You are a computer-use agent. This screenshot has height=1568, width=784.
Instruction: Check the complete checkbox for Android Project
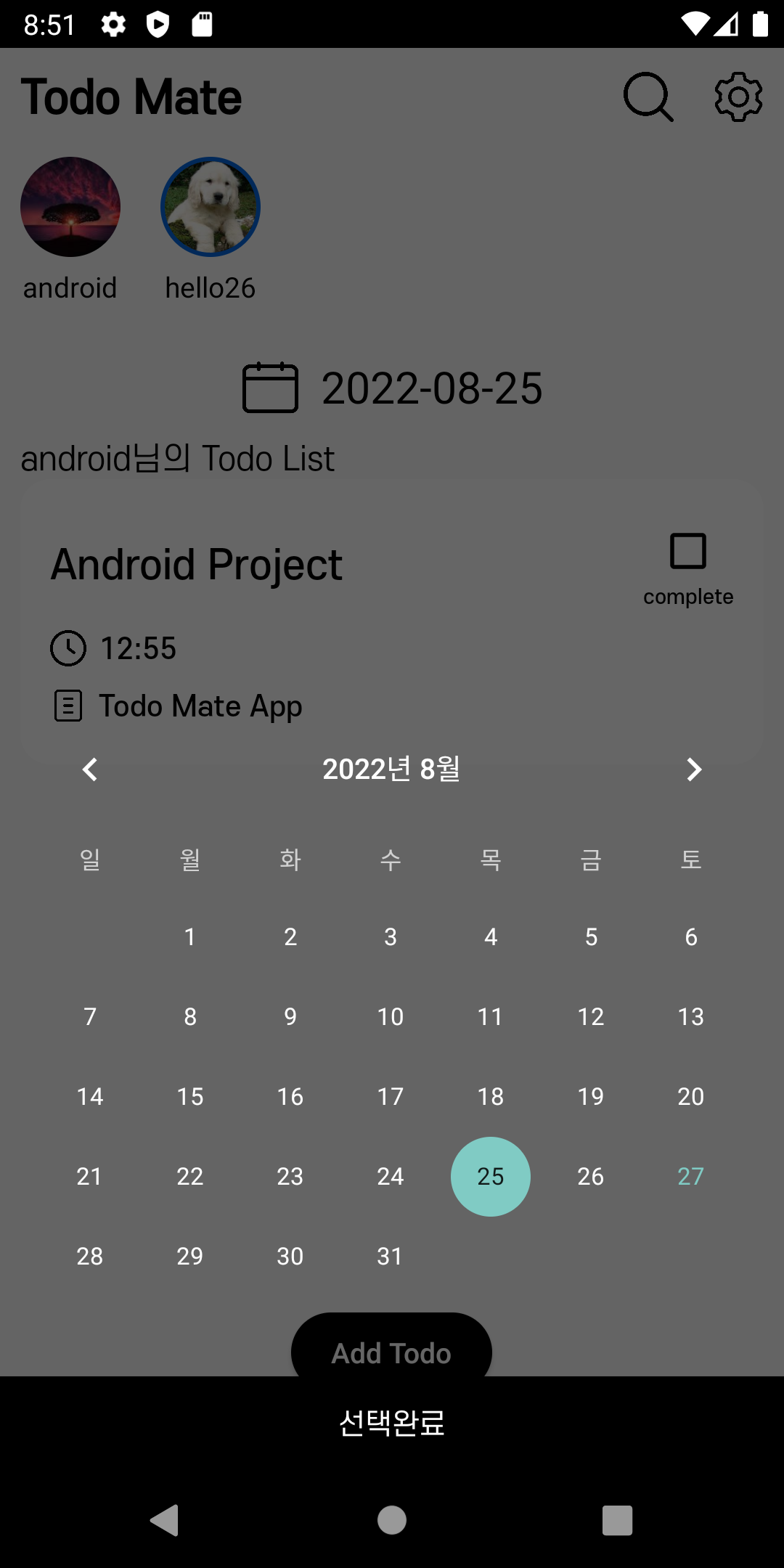coord(687,552)
